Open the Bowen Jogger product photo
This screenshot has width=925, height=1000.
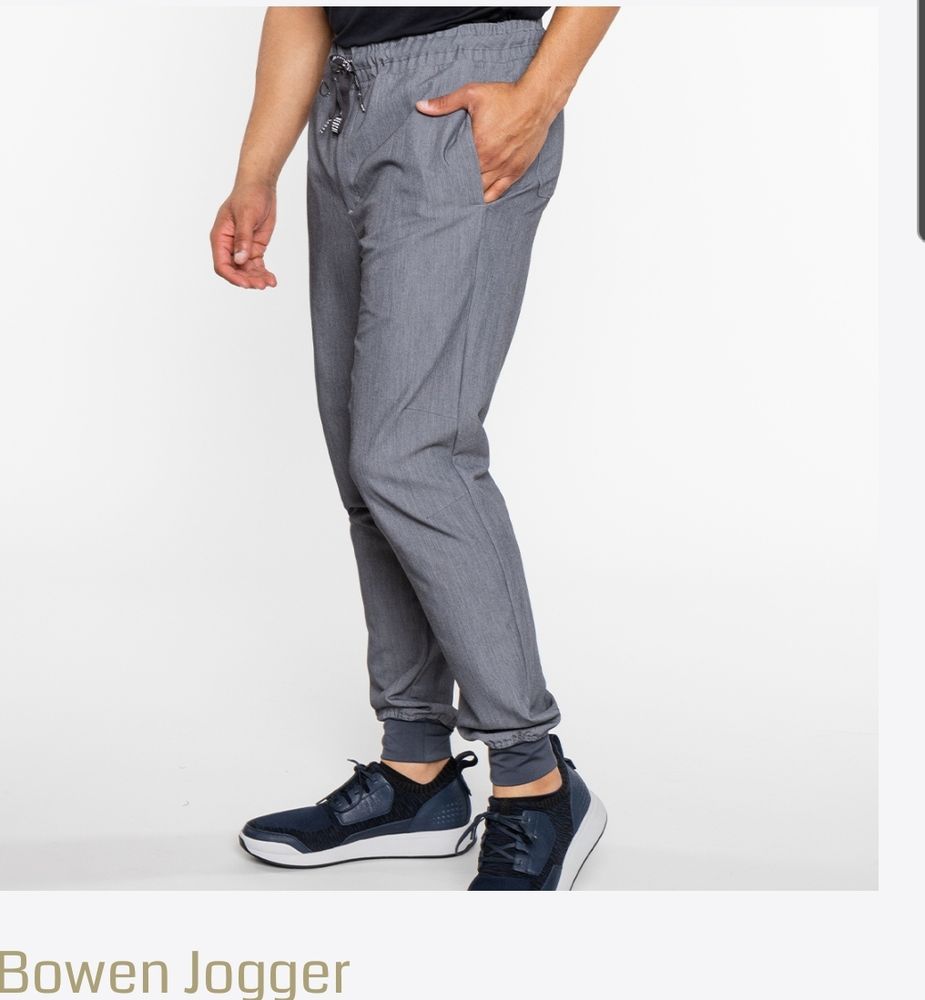click(x=438, y=448)
